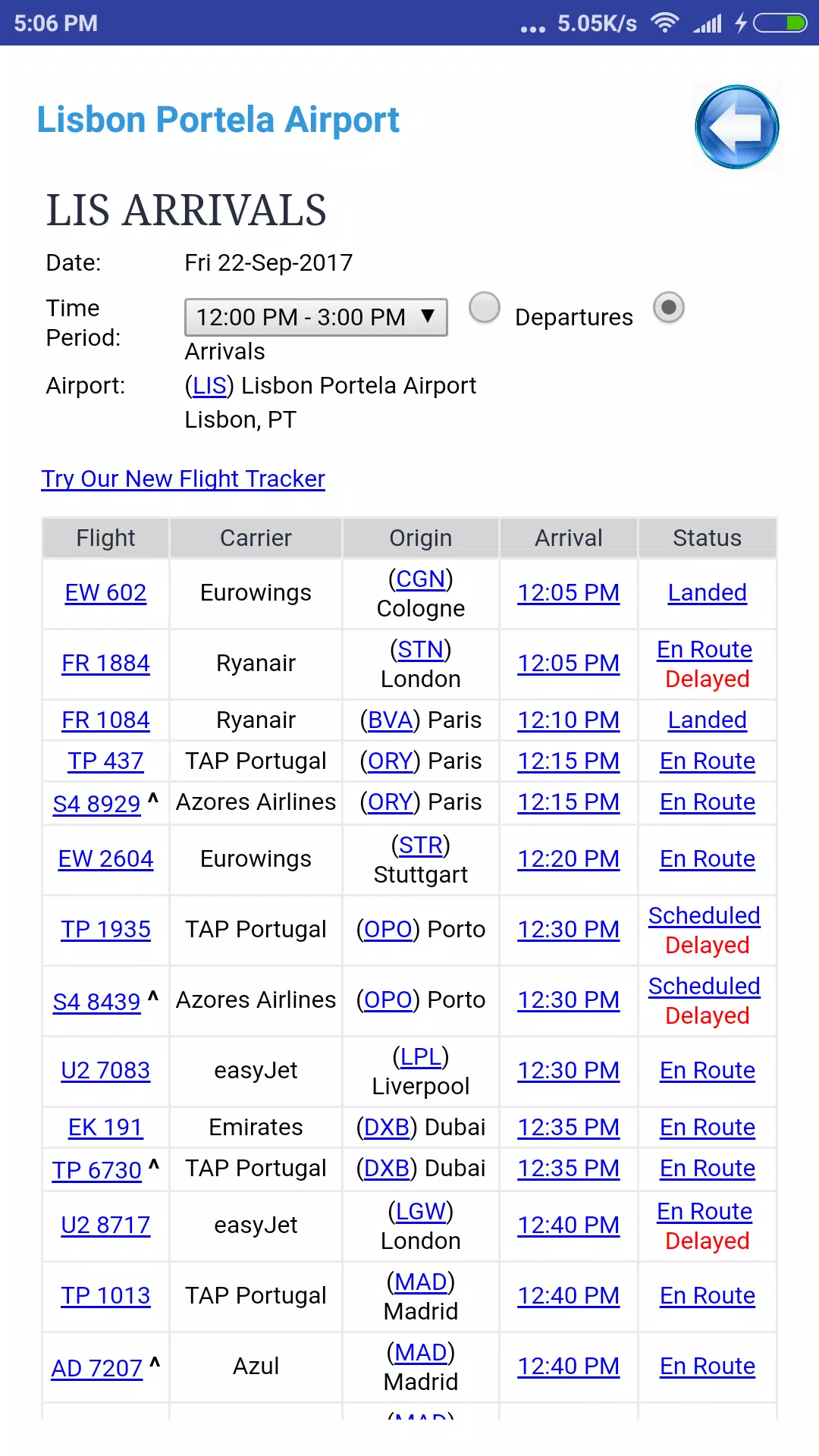The width and height of the screenshot is (819, 1456).
Task: Open details for easyJet flight U2 8717
Action: (x=105, y=1226)
